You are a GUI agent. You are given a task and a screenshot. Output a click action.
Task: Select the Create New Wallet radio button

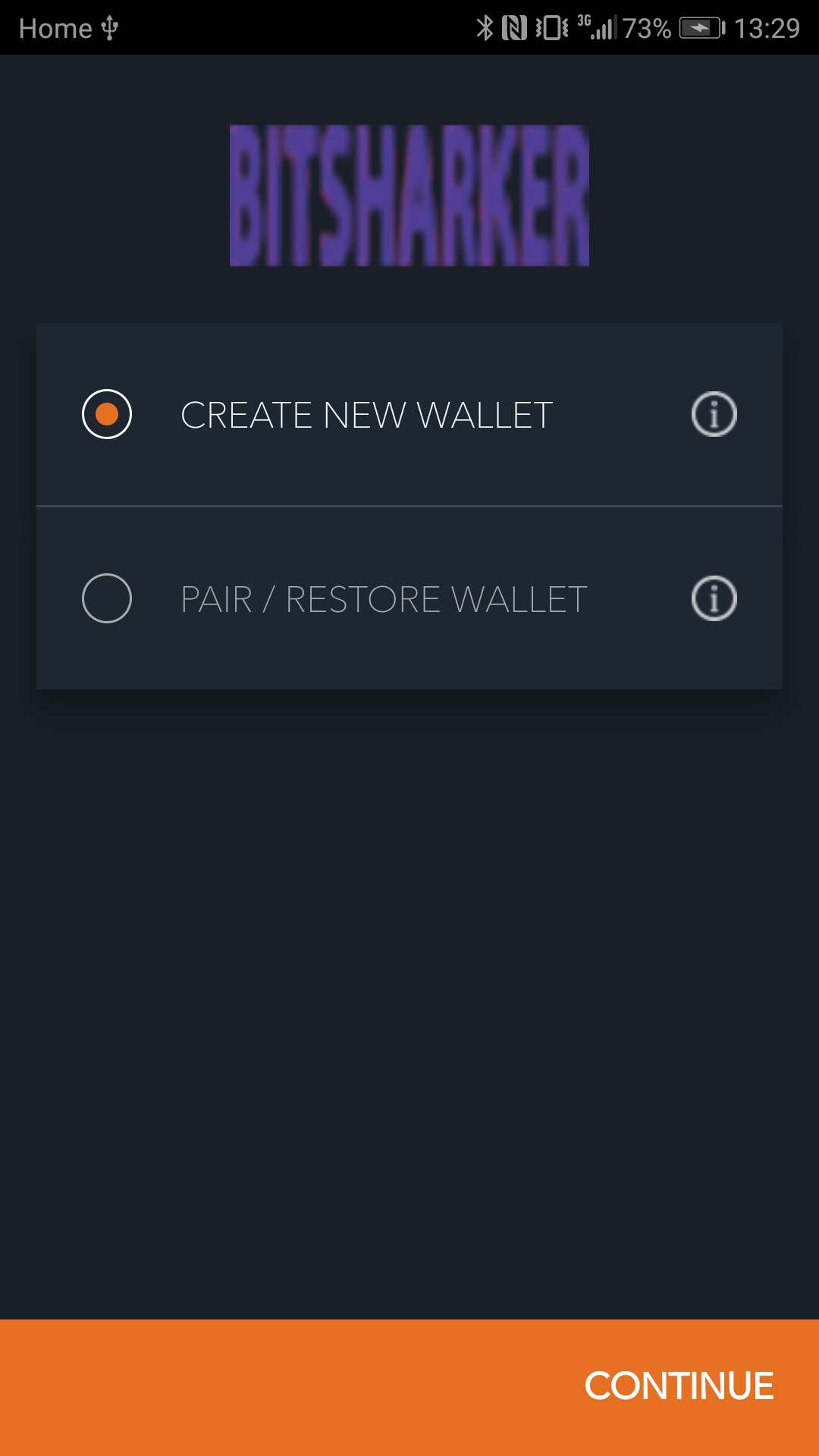[107, 414]
